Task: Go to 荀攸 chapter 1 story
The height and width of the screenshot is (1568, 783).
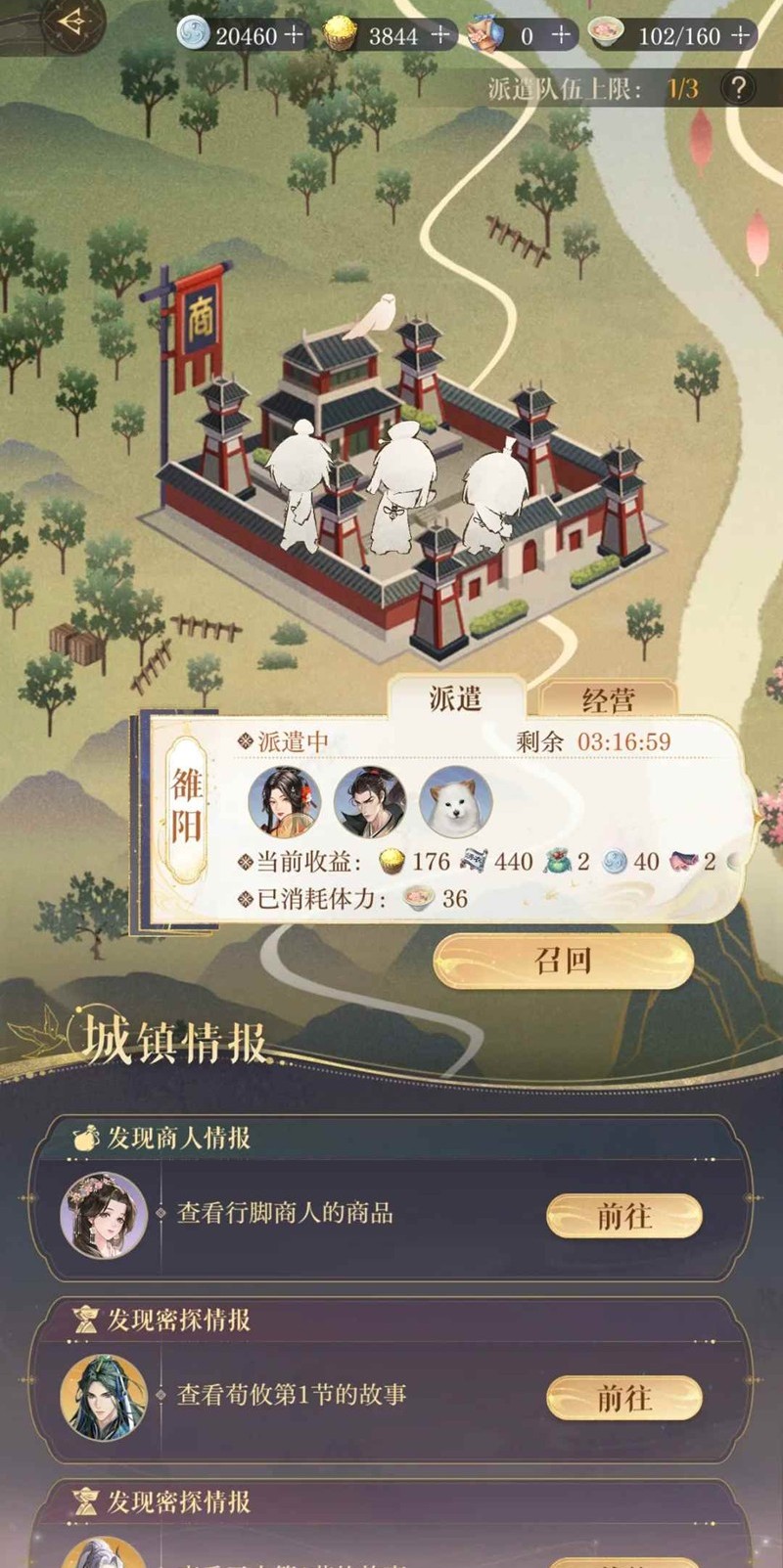Action: tap(623, 1398)
